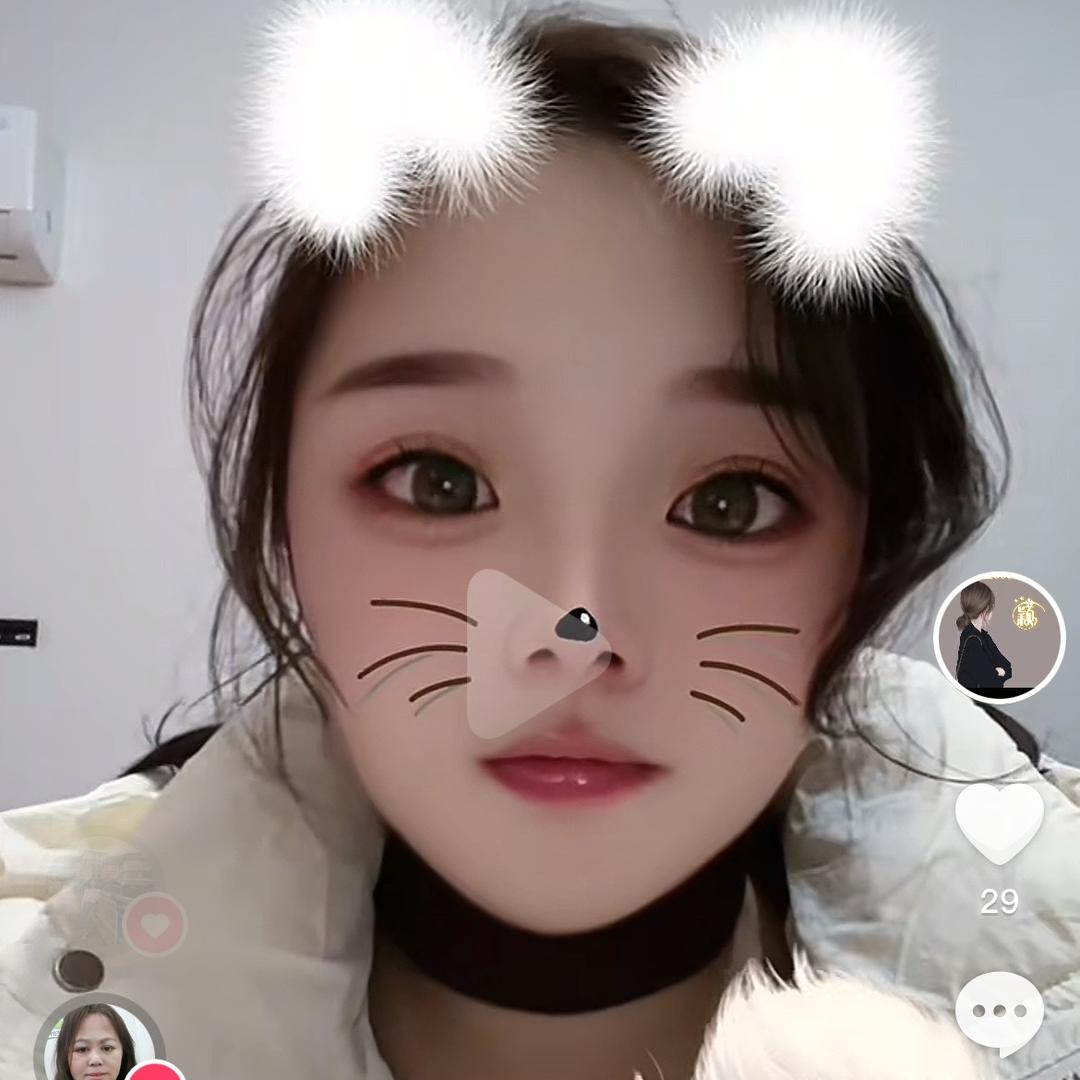Like this video with the heart
Screen dimensions: 1080x1080
tap(999, 822)
